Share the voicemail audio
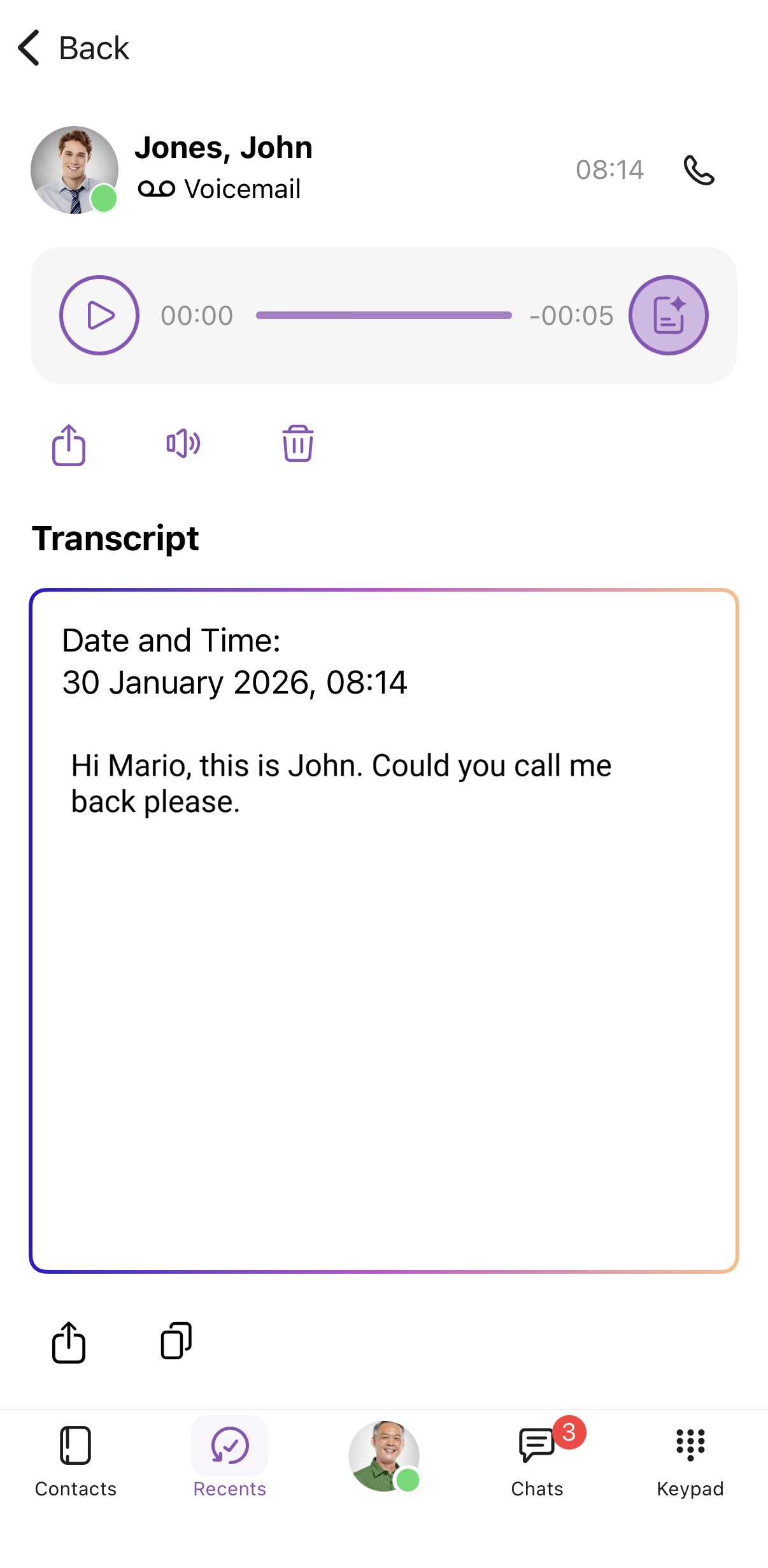Image resolution: width=768 pixels, height=1568 pixels. coord(69,445)
